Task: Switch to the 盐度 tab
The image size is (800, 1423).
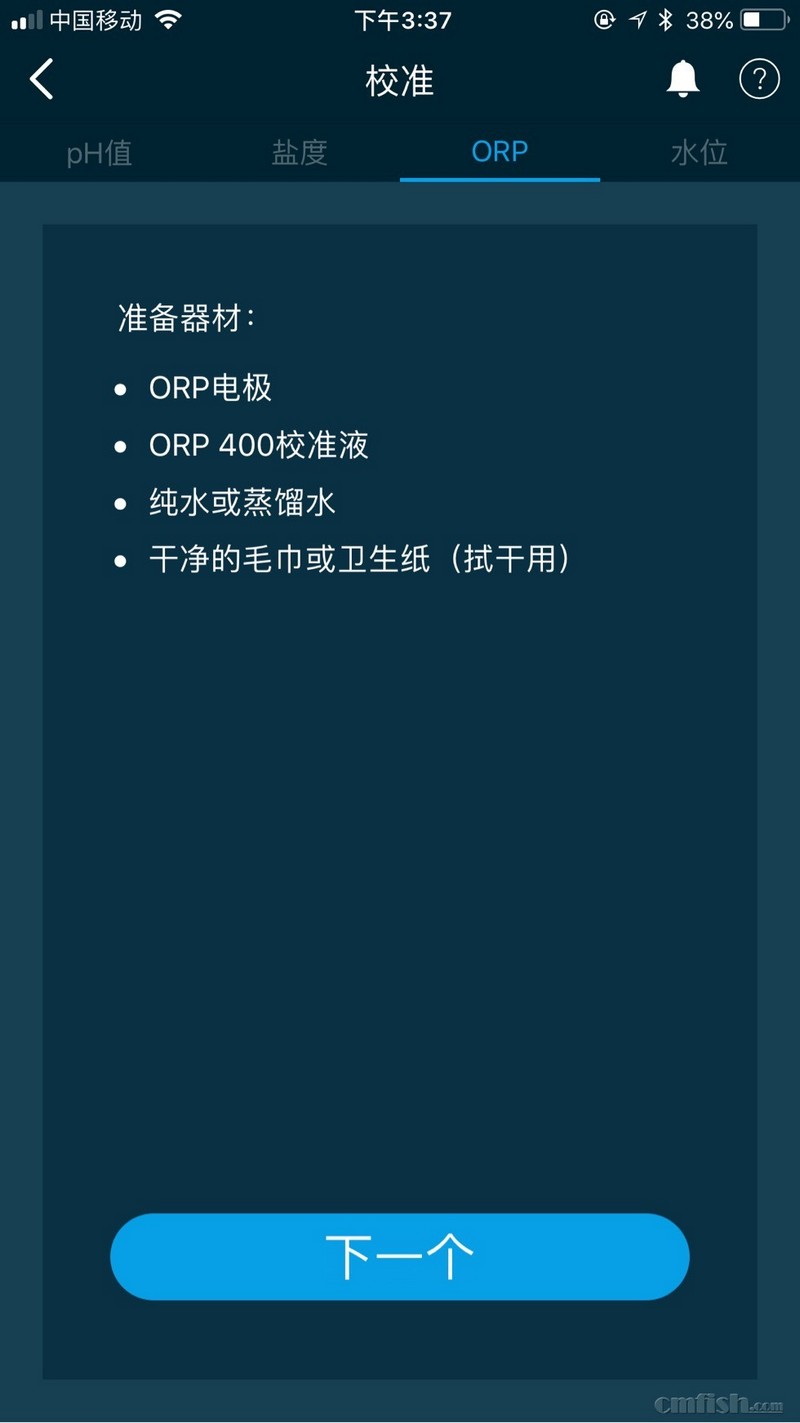Action: coord(300,153)
